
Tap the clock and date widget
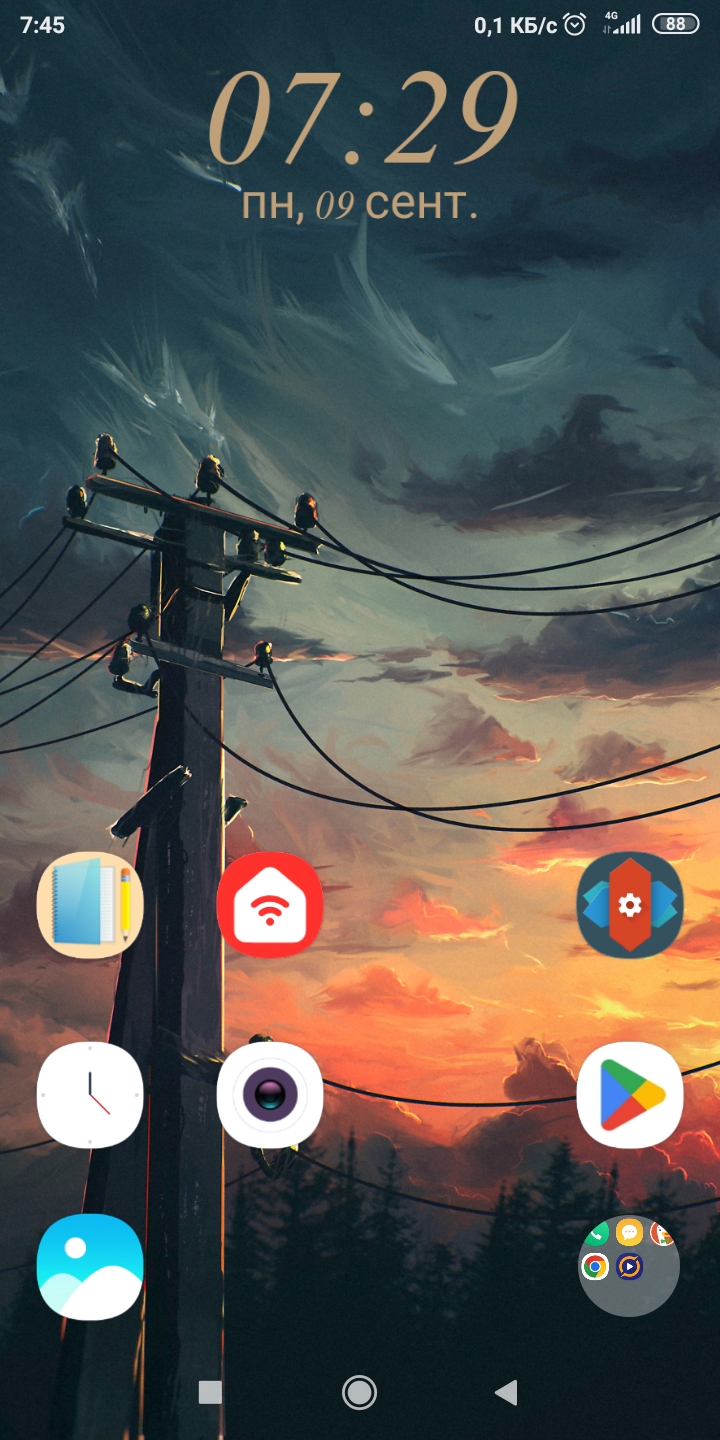360,145
